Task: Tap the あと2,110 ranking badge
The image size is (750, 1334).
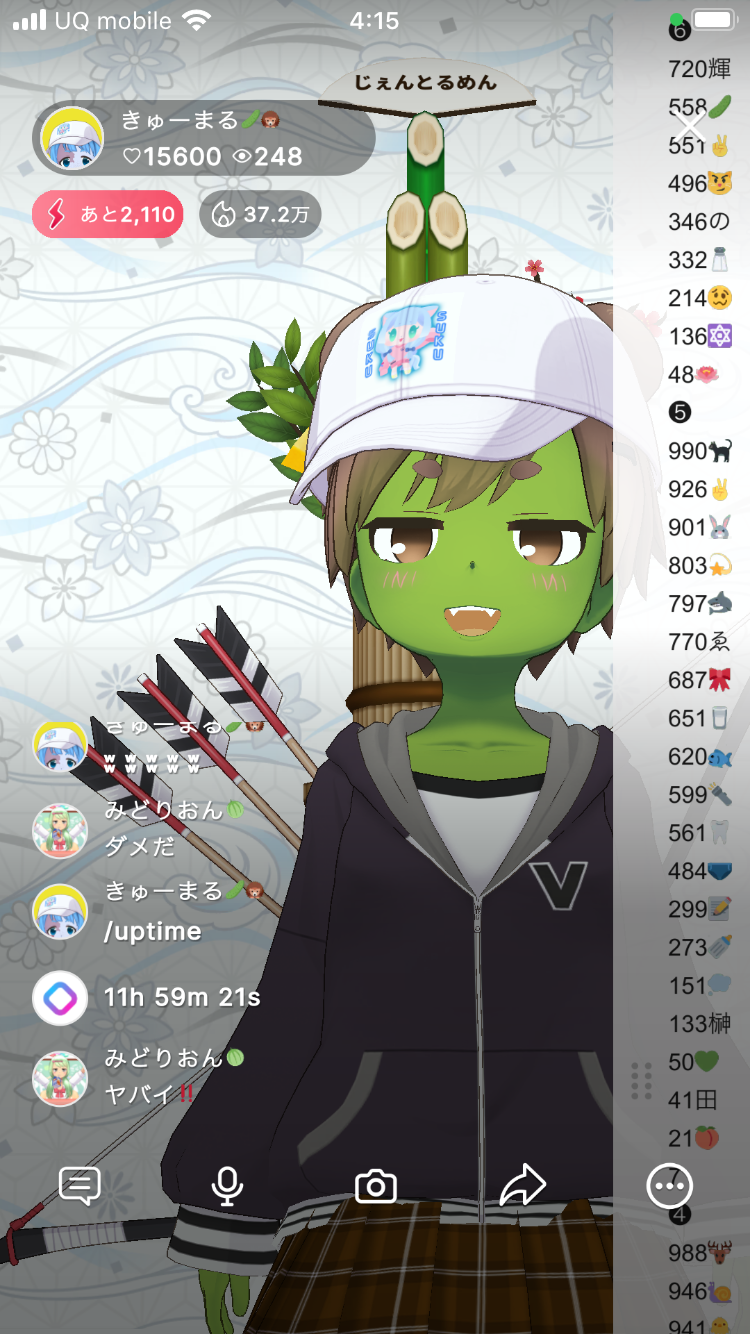Action: 108,214
